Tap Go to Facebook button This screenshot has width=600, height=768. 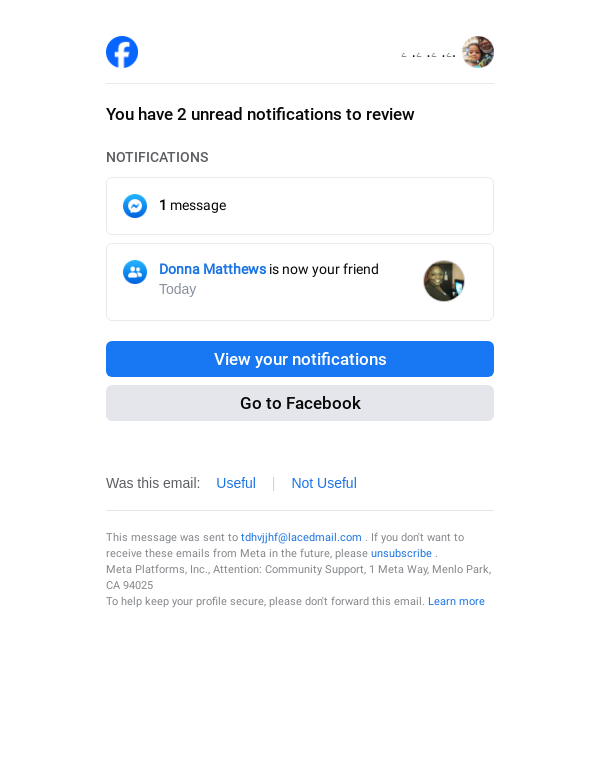pyautogui.click(x=299, y=403)
